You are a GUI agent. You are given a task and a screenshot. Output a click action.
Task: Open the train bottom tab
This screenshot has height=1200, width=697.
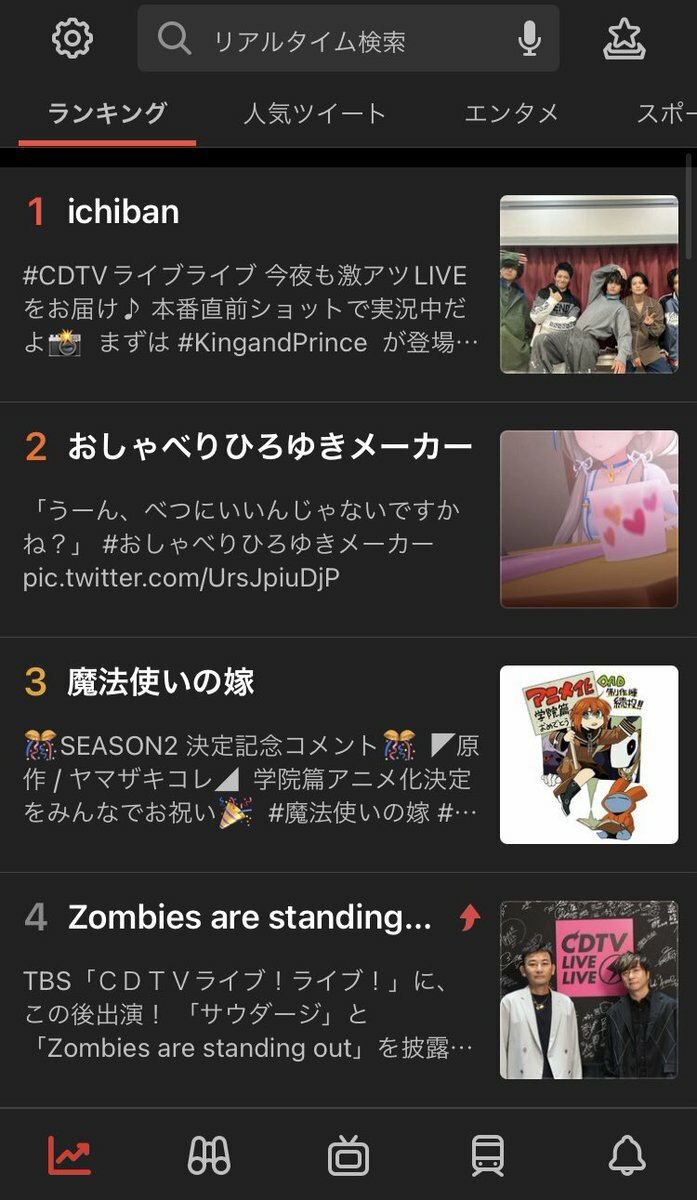tap(488, 1157)
